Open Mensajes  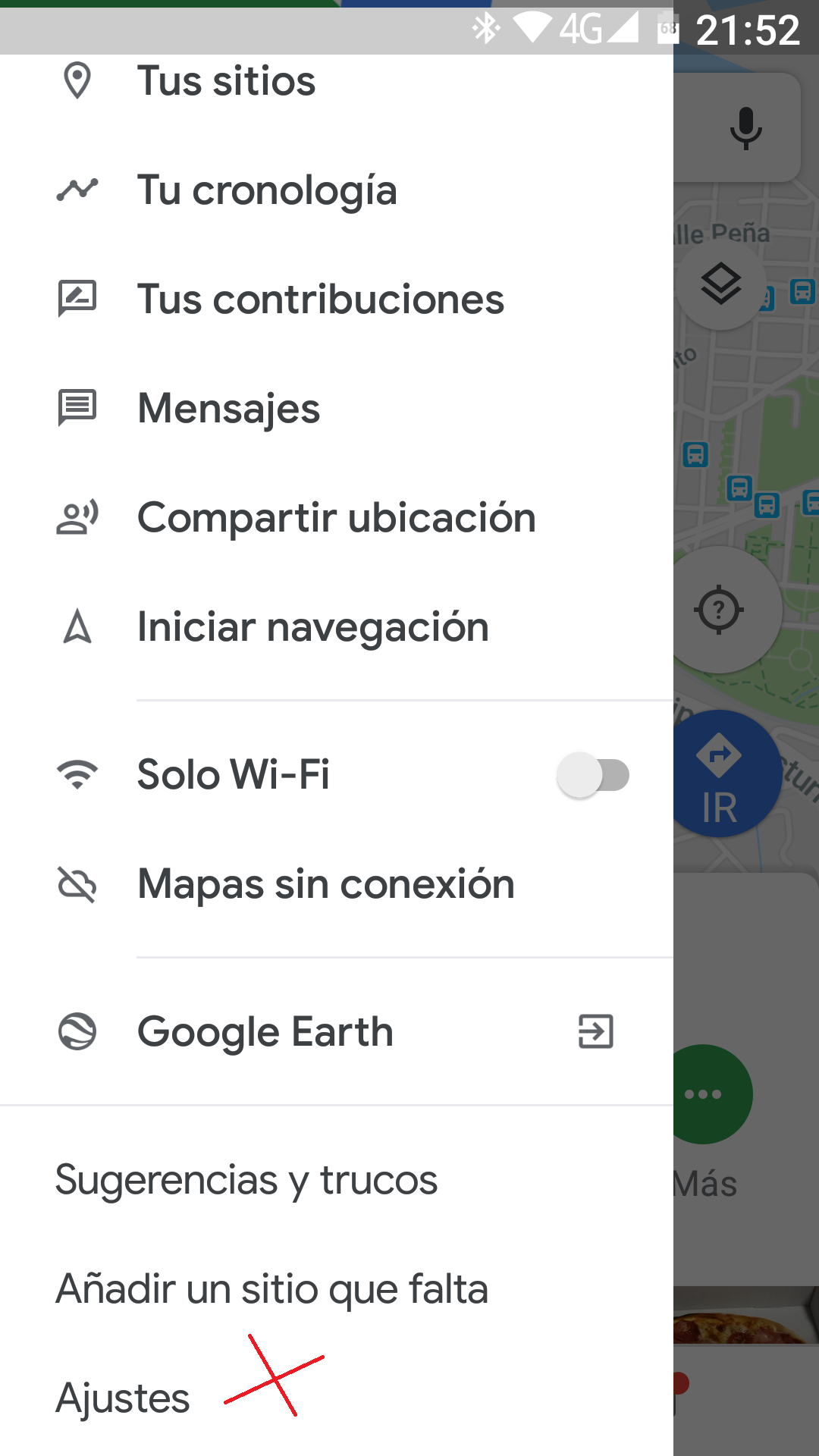click(228, 408)
